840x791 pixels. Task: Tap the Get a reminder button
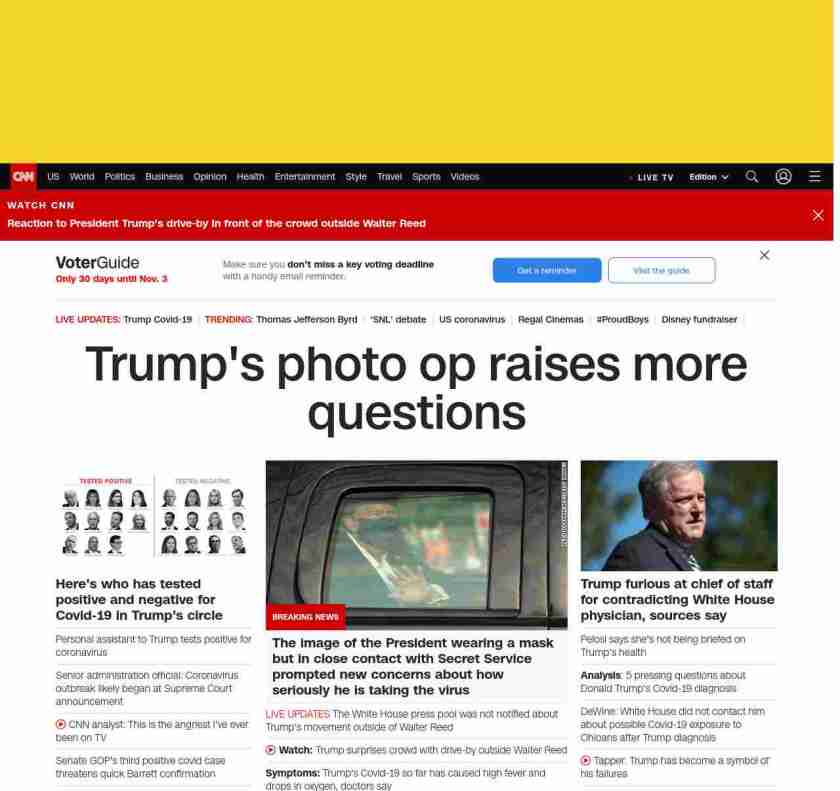(546, 270)
